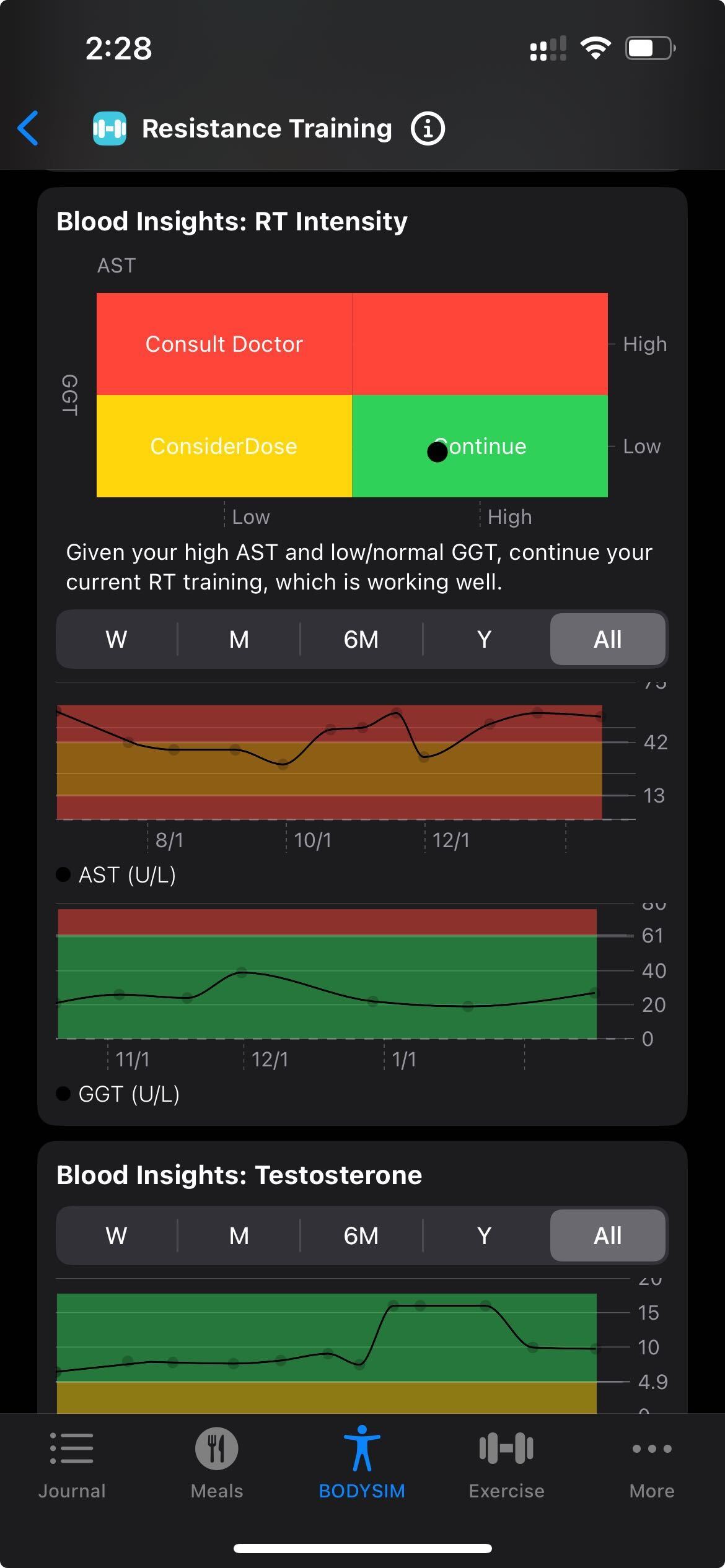Choose All range for RT Intensity charts
Screen dimensions: 725x1568
coord(608,639)
